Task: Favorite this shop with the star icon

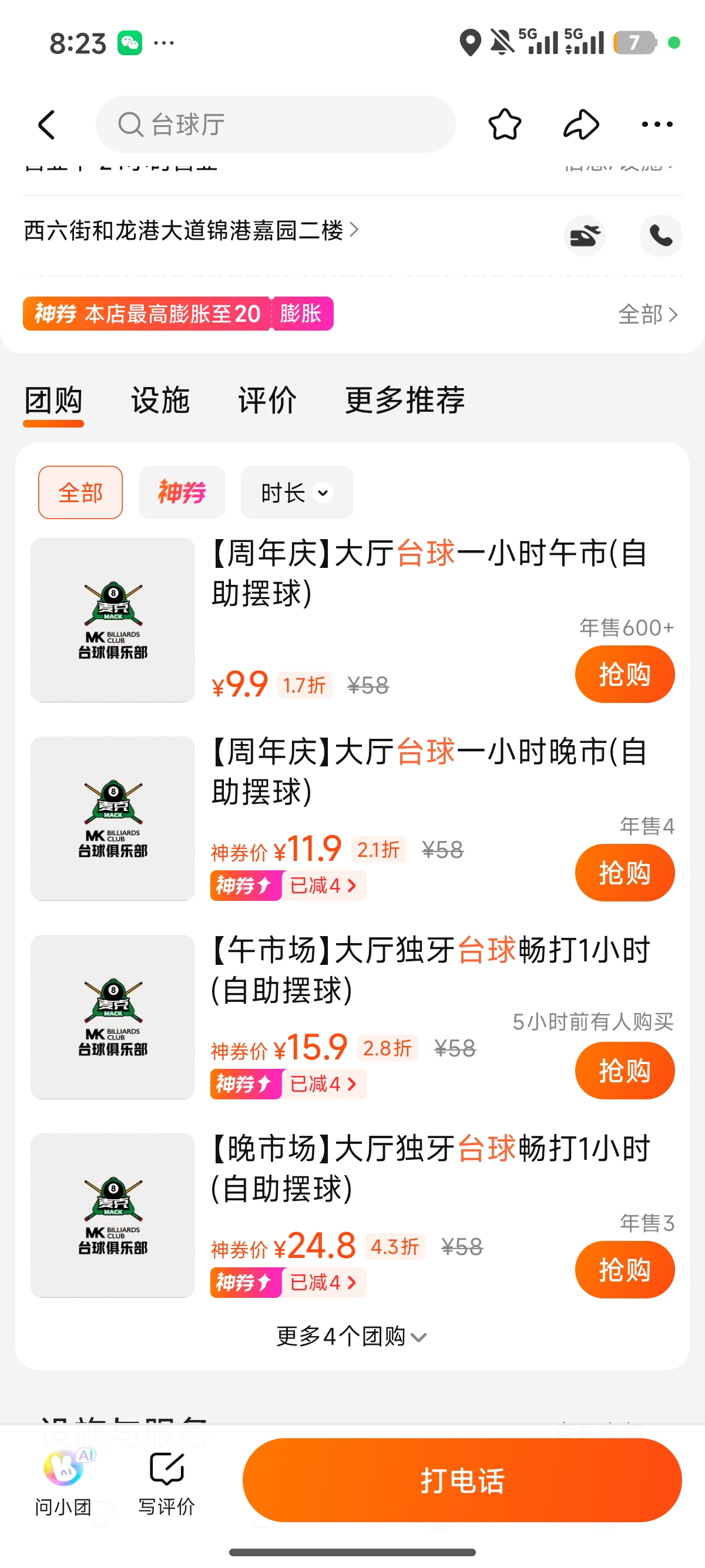Action: (x=505, y=124)
